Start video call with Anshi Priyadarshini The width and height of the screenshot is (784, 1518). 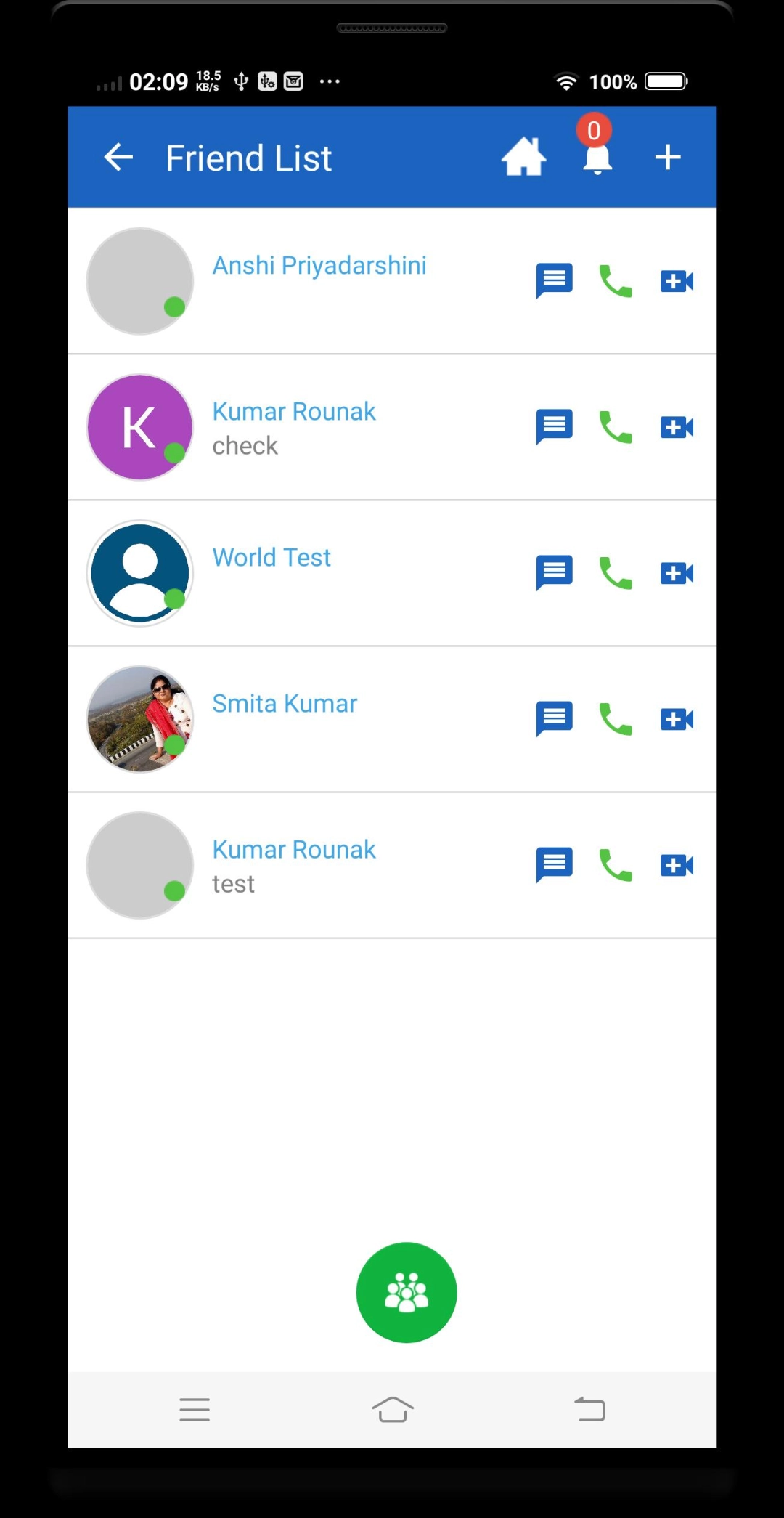(x=677, y=281)
